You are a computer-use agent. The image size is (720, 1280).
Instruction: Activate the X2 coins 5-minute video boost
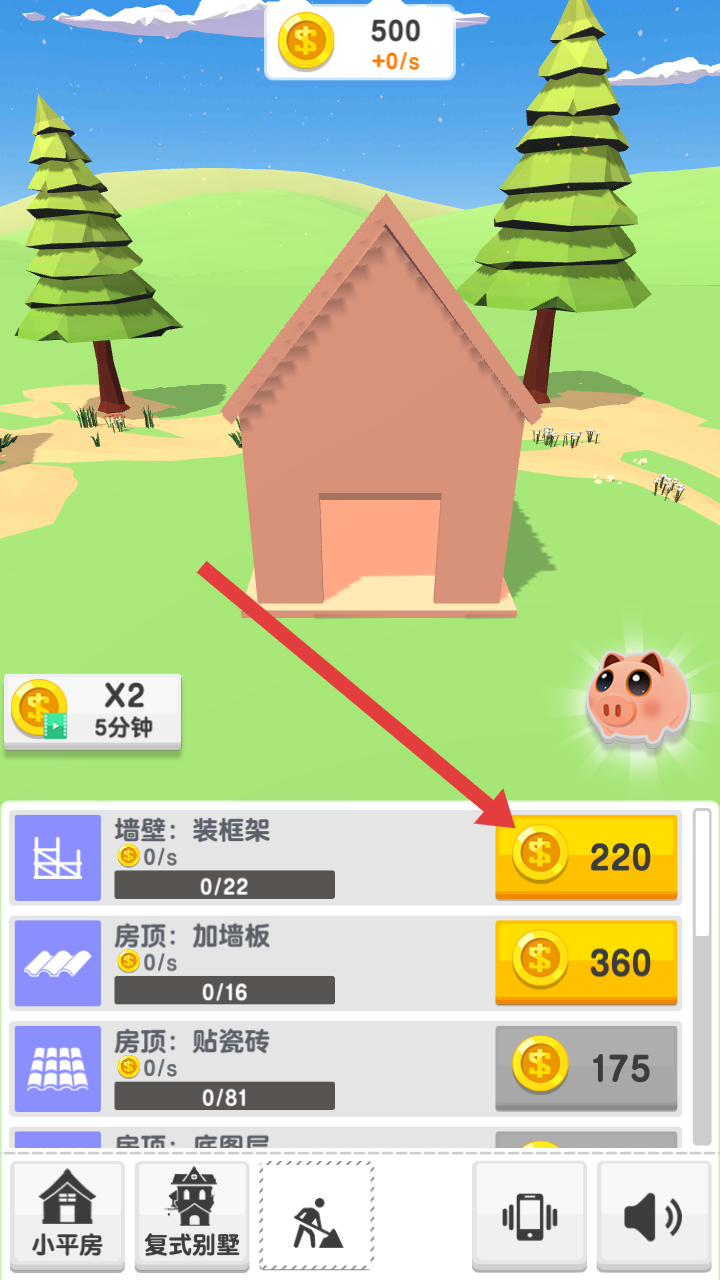coord(93,710)
